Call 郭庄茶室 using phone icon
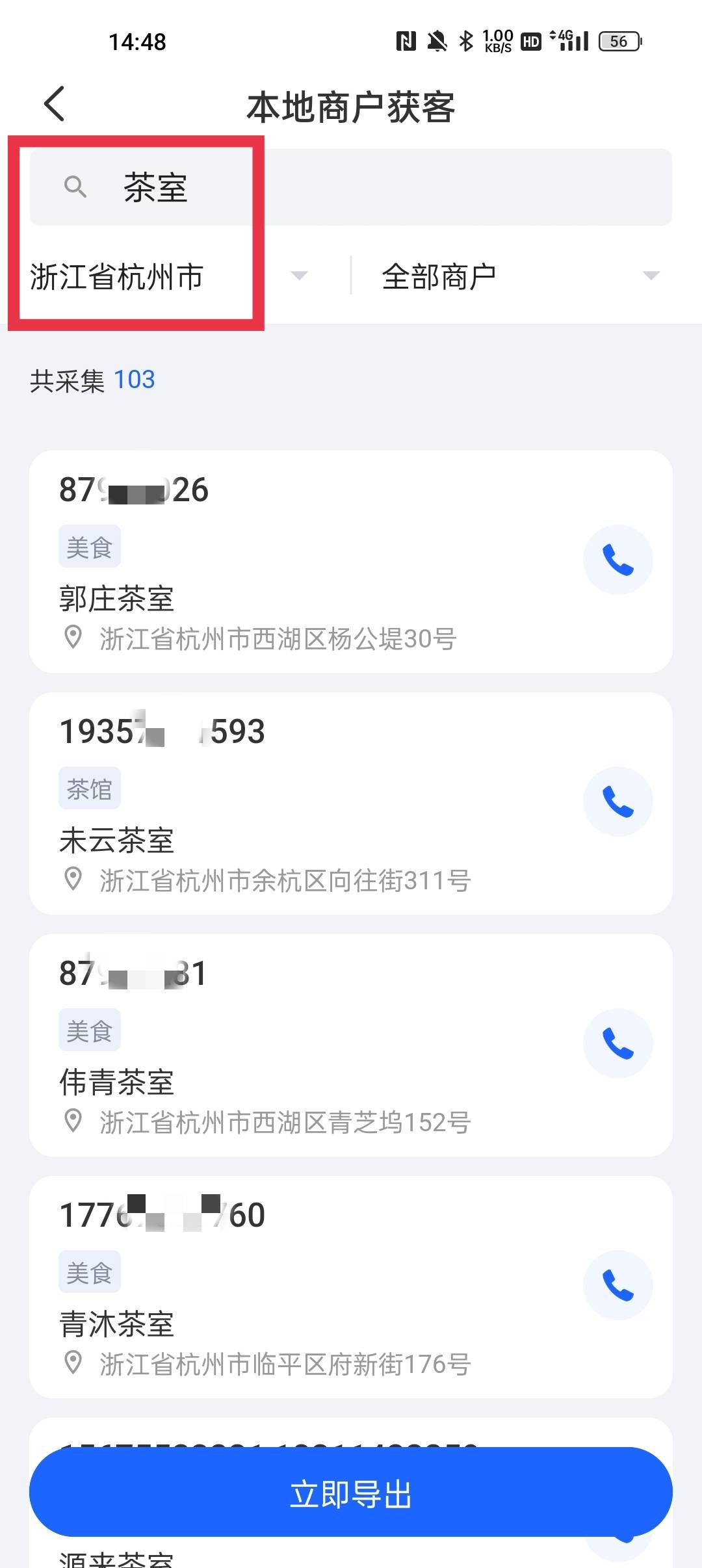702x1568 pixels. [617, 560]
